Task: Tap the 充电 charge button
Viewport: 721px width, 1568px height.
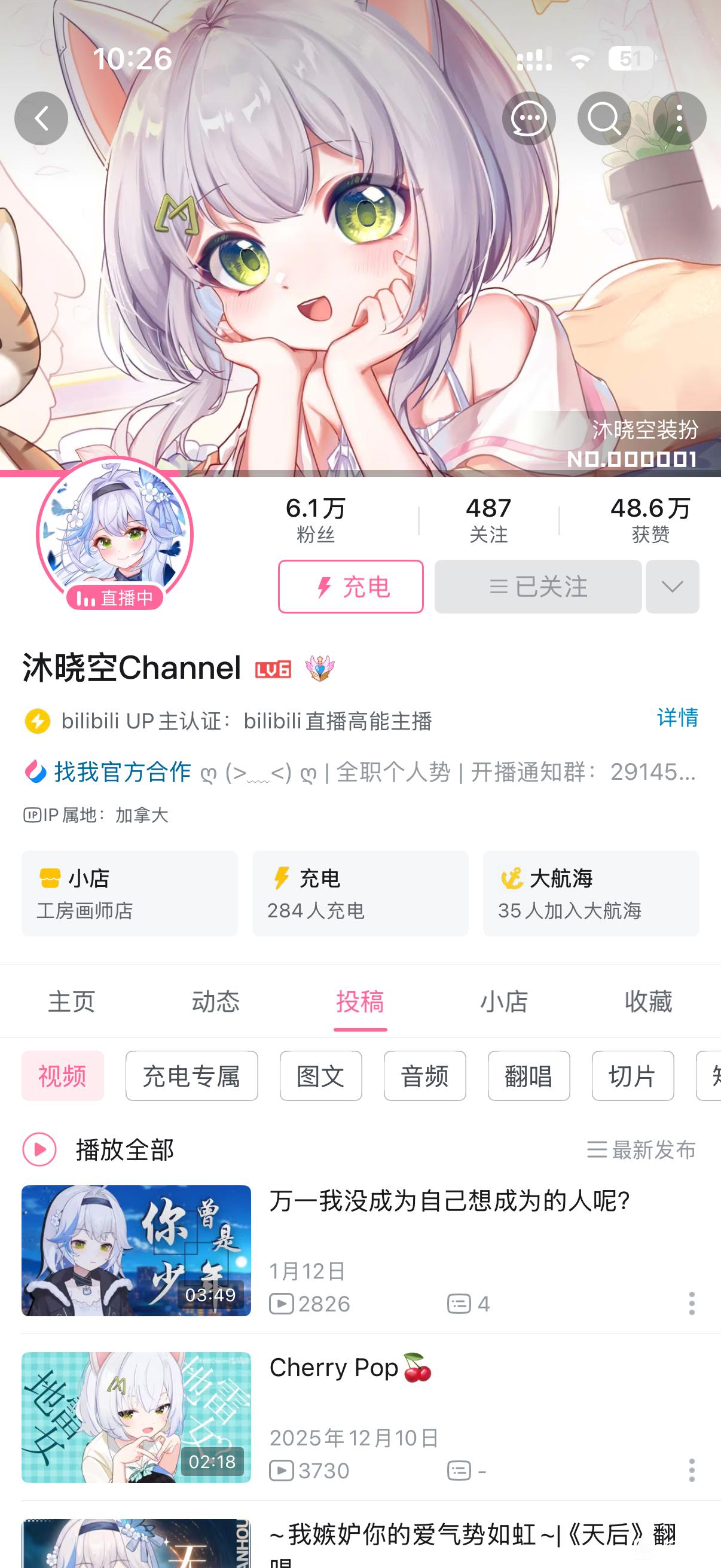Action: point(350,587)
